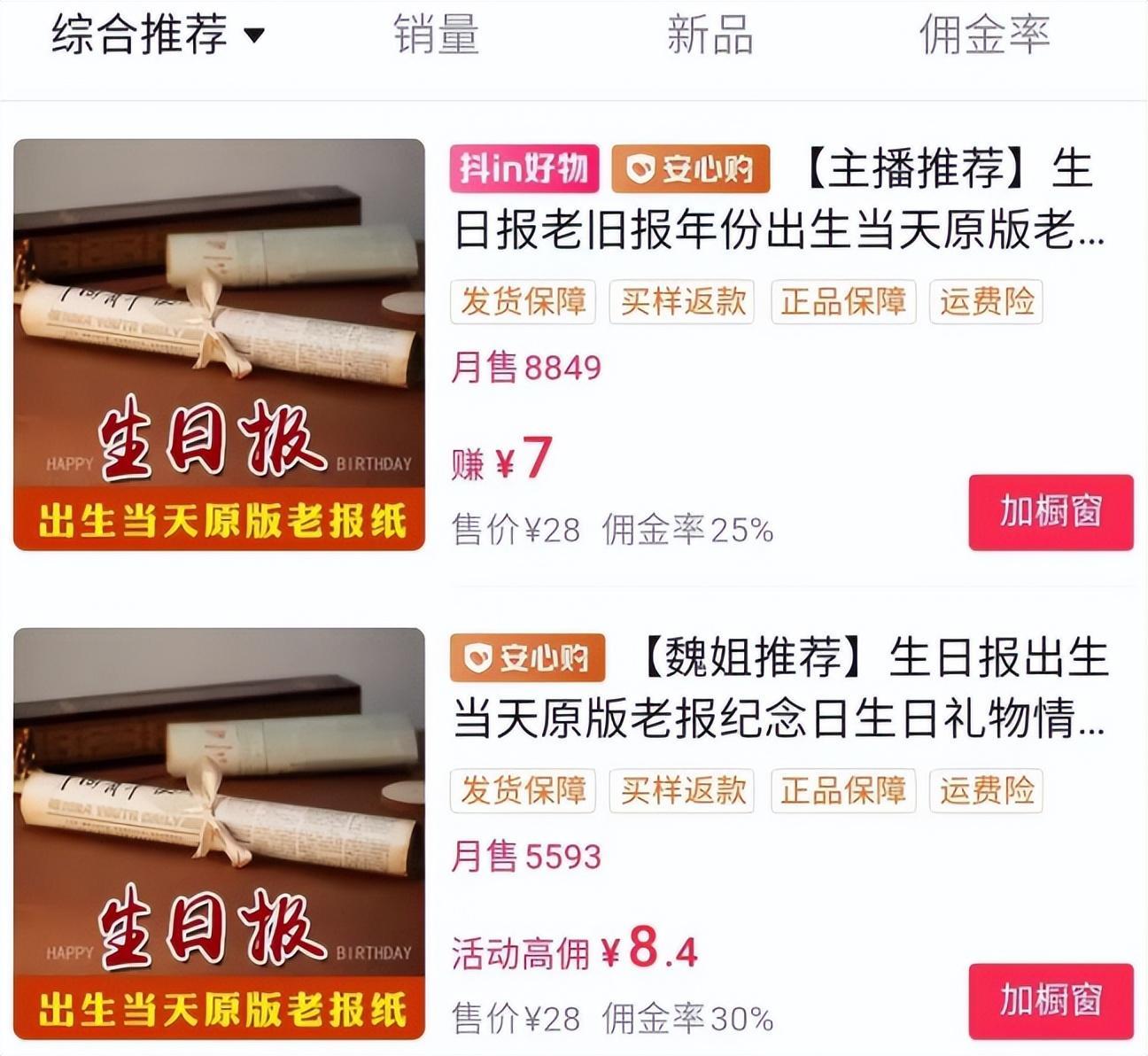Add the 主播推荐 product via 加橱窗
The width and height of the screenshot is (1148, 1056).
tap(1051, 512)
